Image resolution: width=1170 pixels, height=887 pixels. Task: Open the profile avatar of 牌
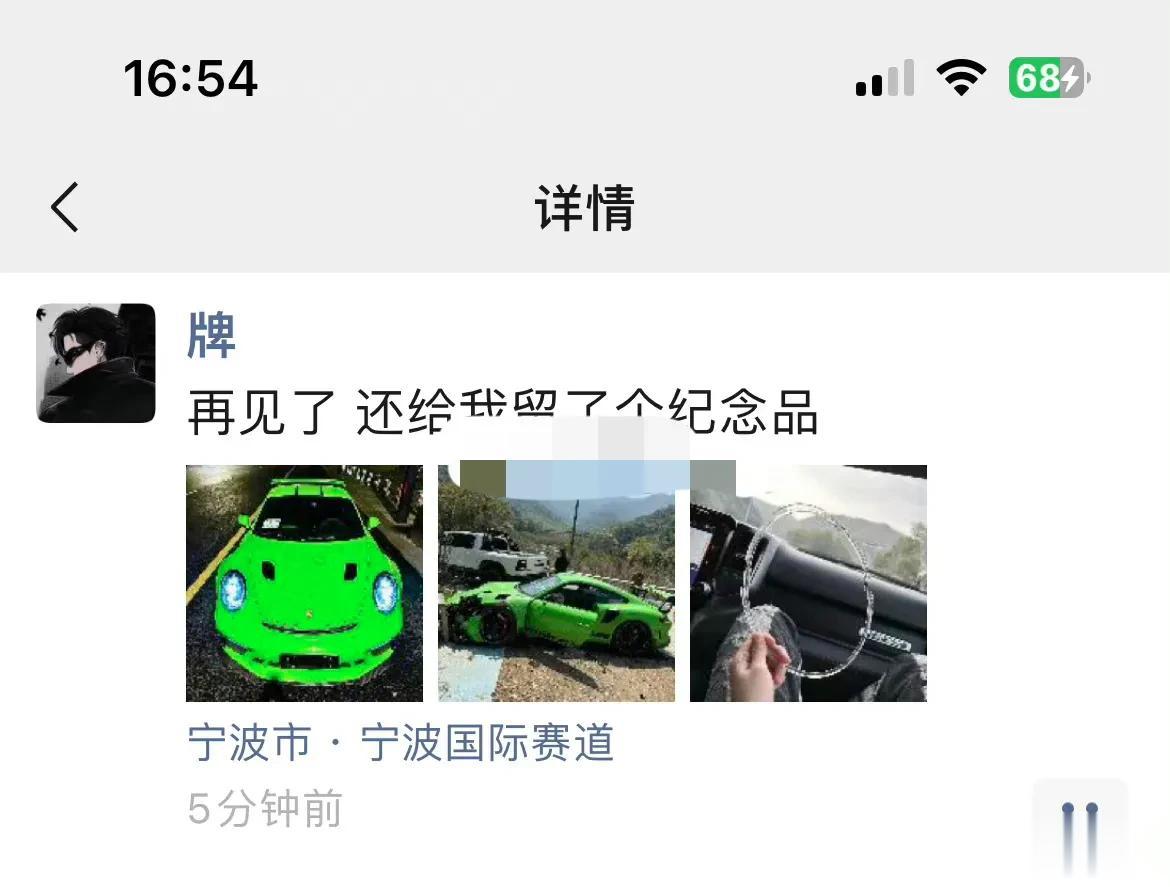click(96, 363)
